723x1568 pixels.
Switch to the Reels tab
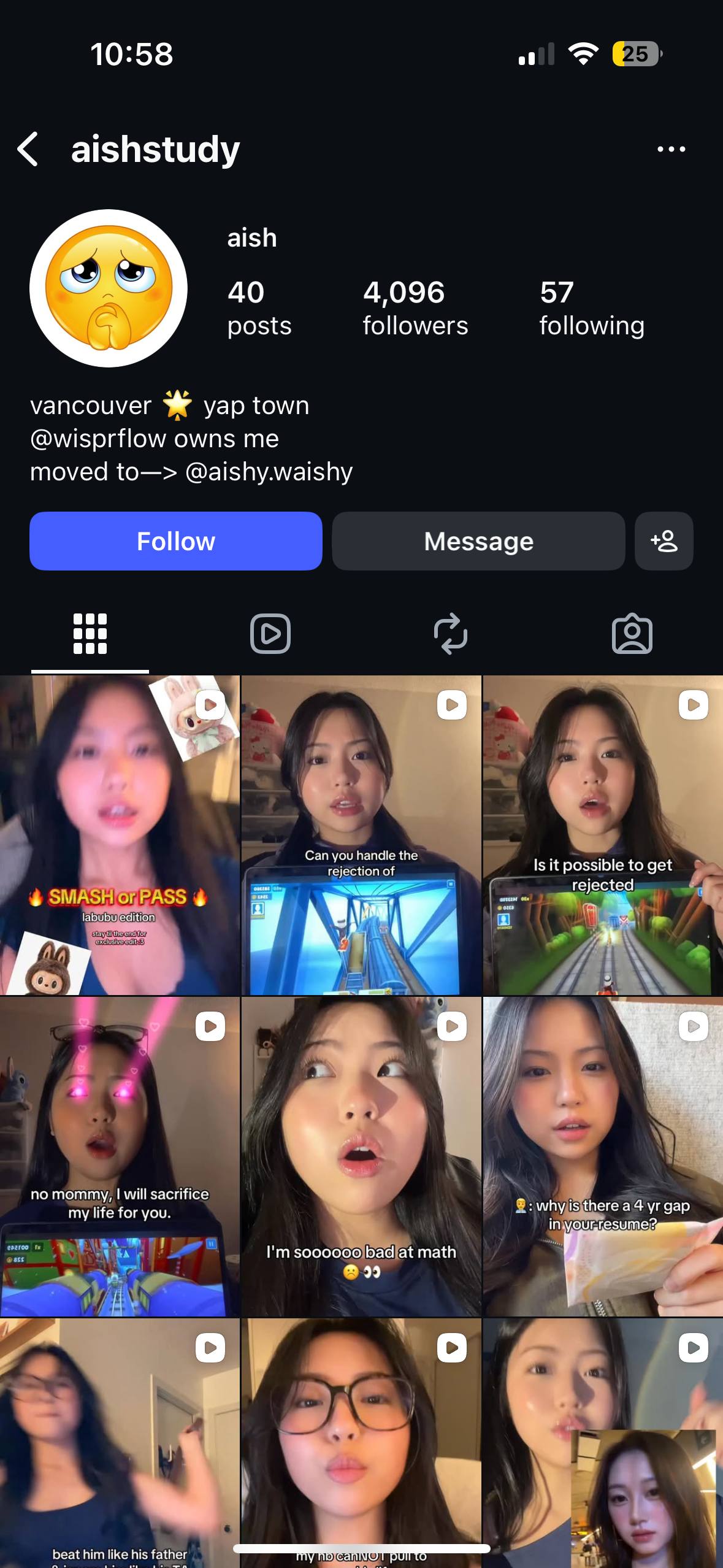pyautogui.click(x=270, y=634)
